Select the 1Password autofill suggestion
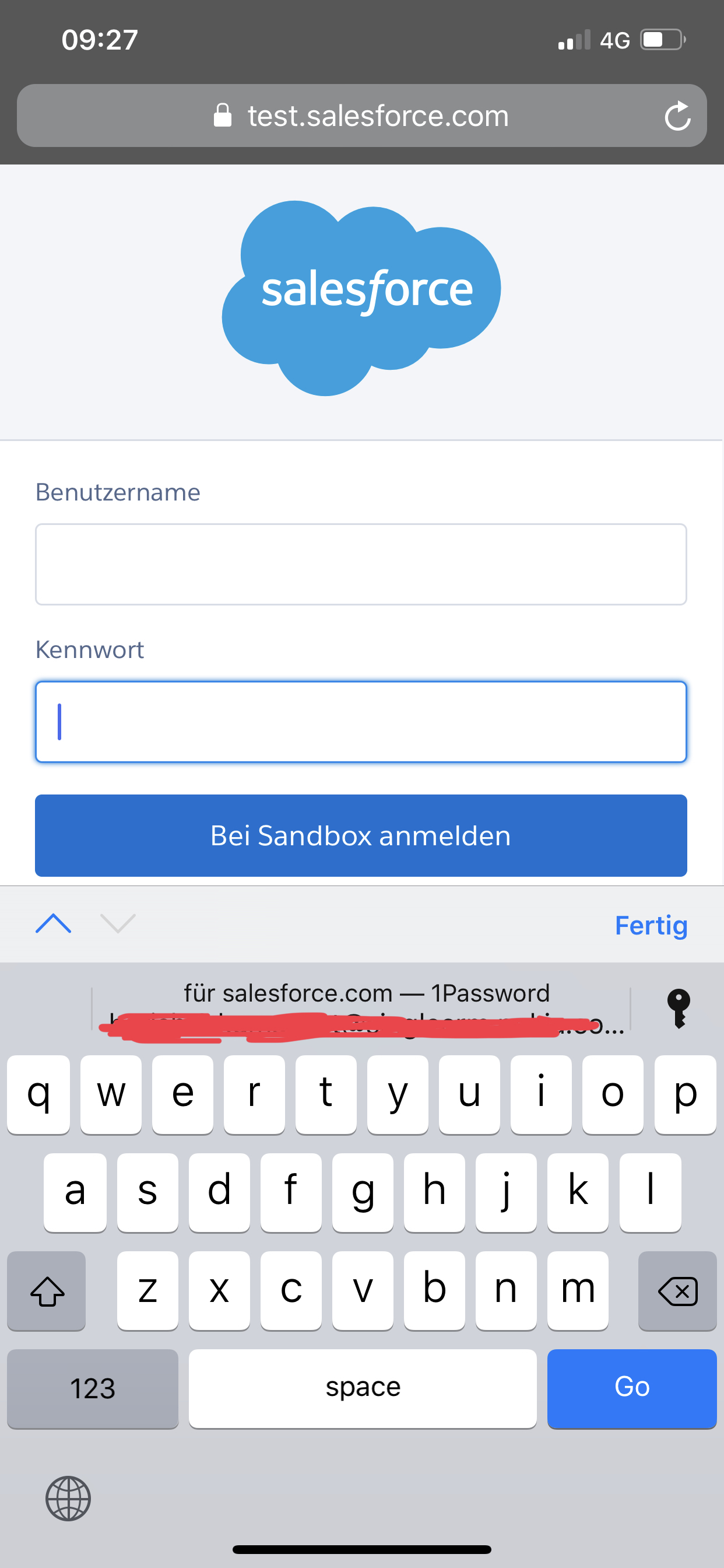Screen dimensions: 724x1568 [x=361, y=1009]
